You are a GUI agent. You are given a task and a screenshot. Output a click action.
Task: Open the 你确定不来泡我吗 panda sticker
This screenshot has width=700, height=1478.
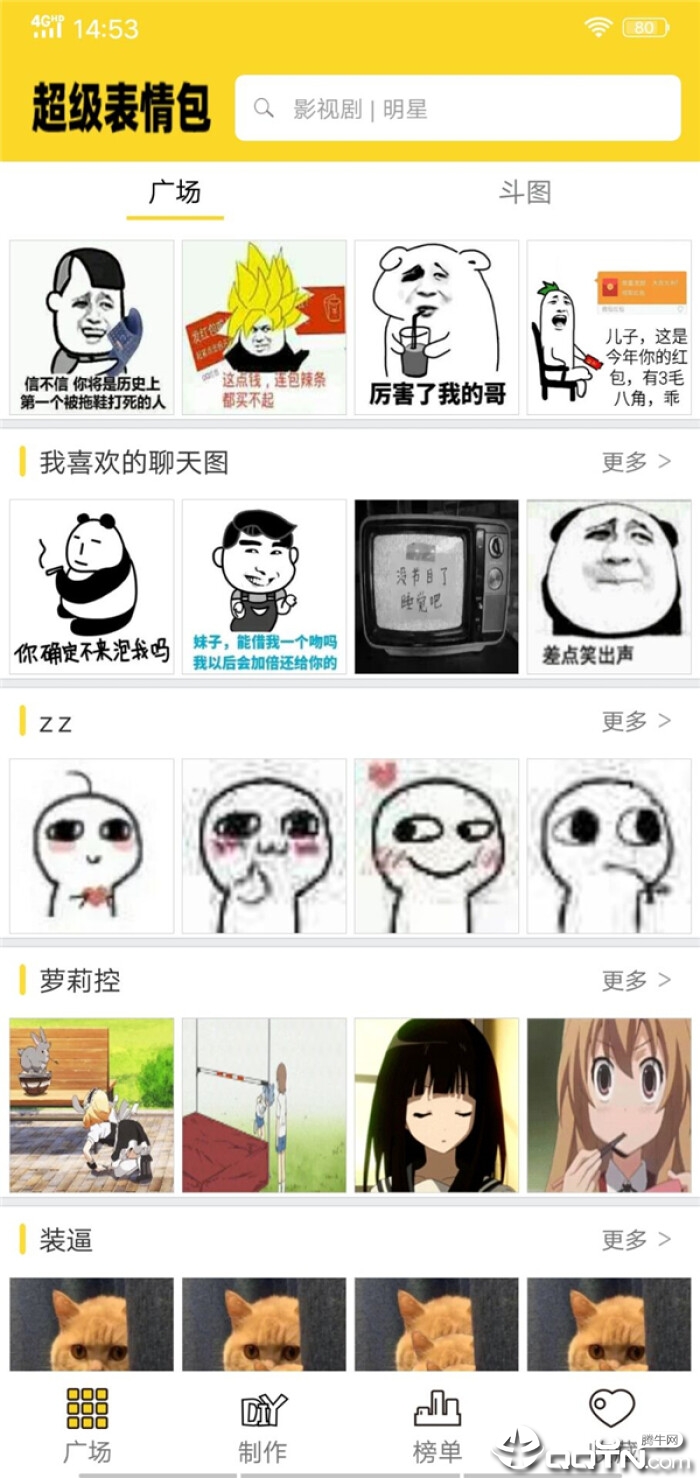[x=92, y=586]
